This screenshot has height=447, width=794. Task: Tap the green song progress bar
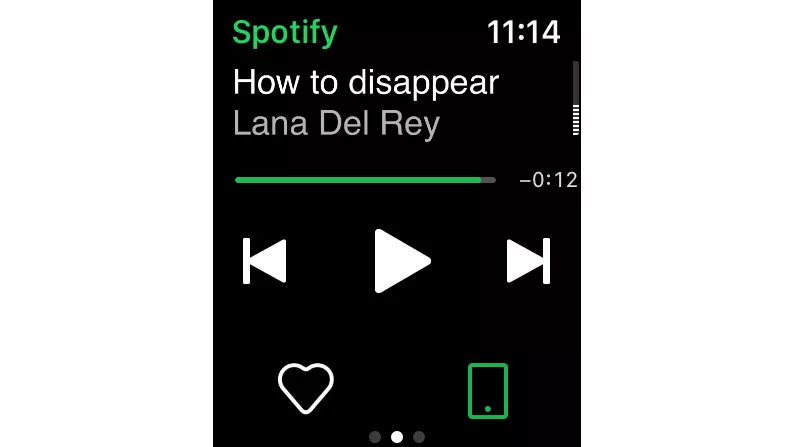point(360,180)
